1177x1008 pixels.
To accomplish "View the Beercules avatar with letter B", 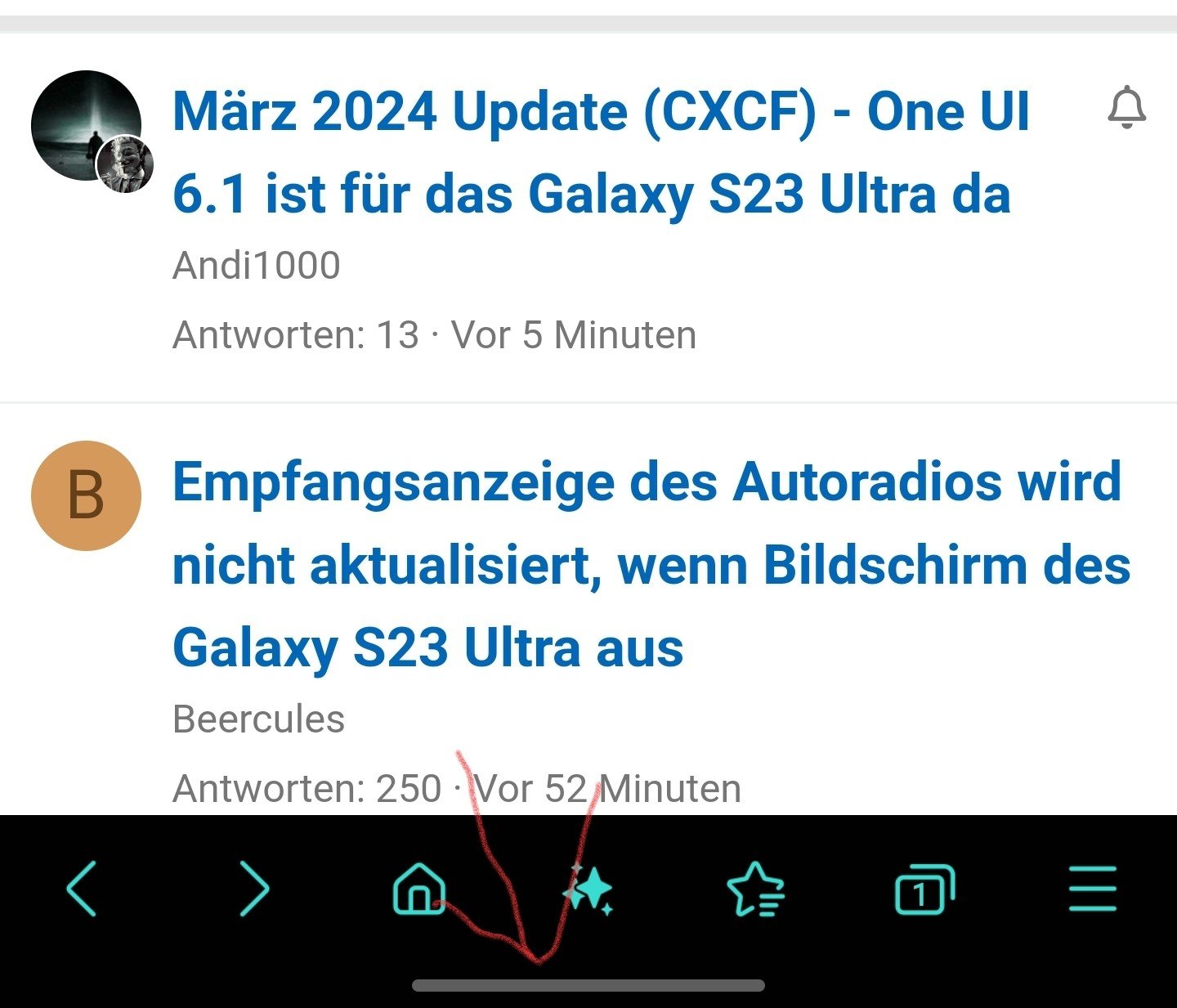I will (86, 495).
